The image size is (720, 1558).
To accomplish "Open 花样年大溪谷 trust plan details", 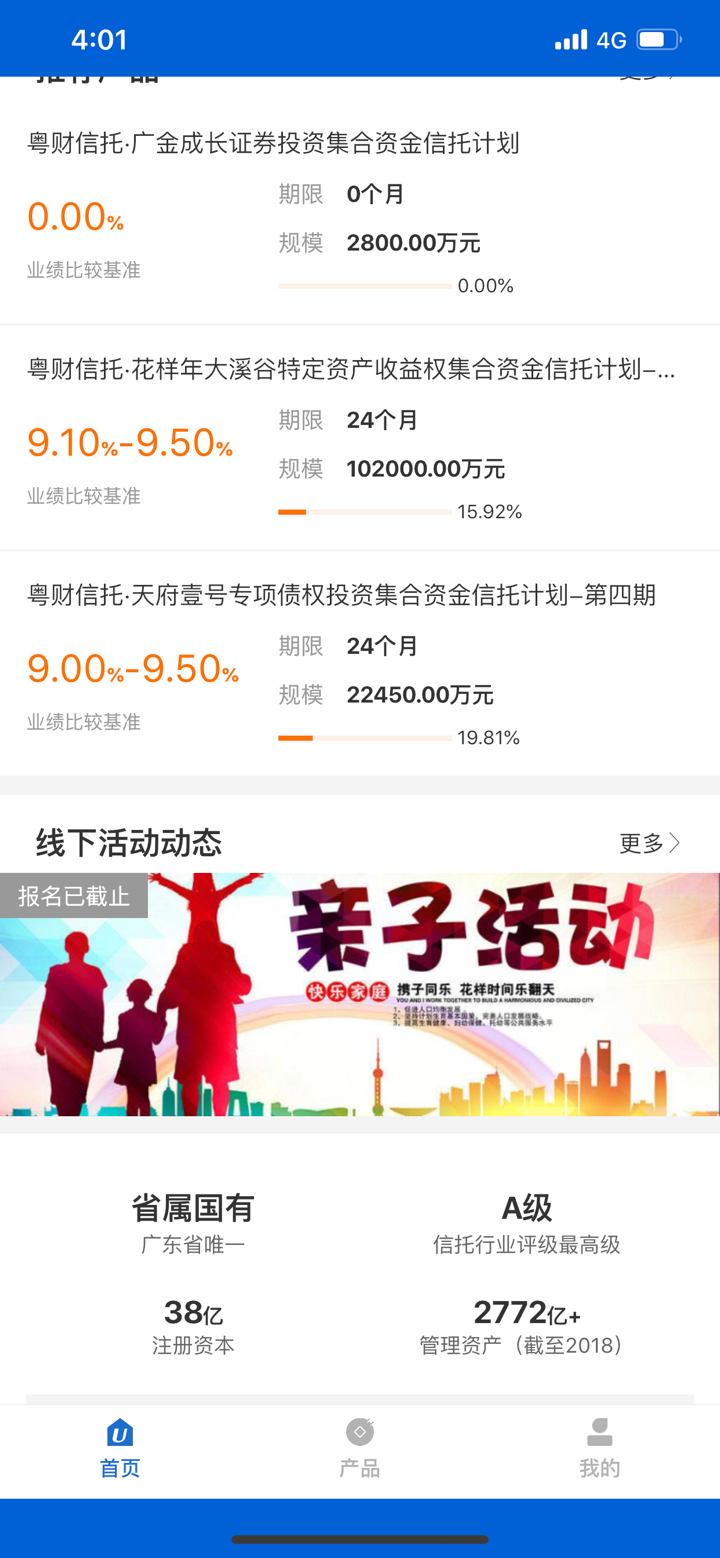I will point(360,430).
